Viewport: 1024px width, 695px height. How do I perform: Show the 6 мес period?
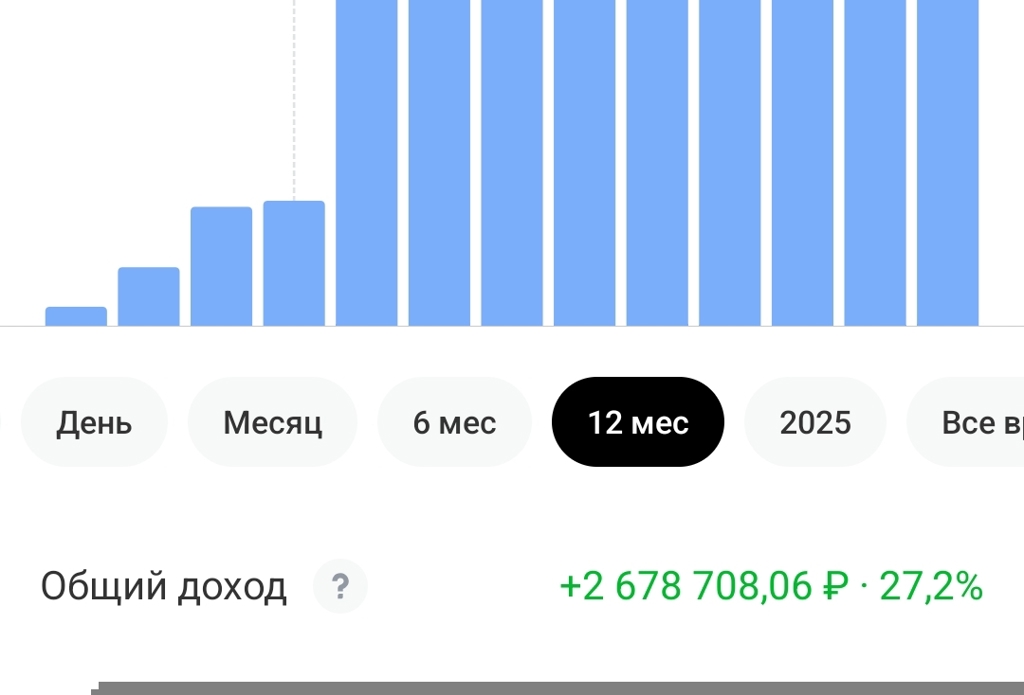click(454, 422)
